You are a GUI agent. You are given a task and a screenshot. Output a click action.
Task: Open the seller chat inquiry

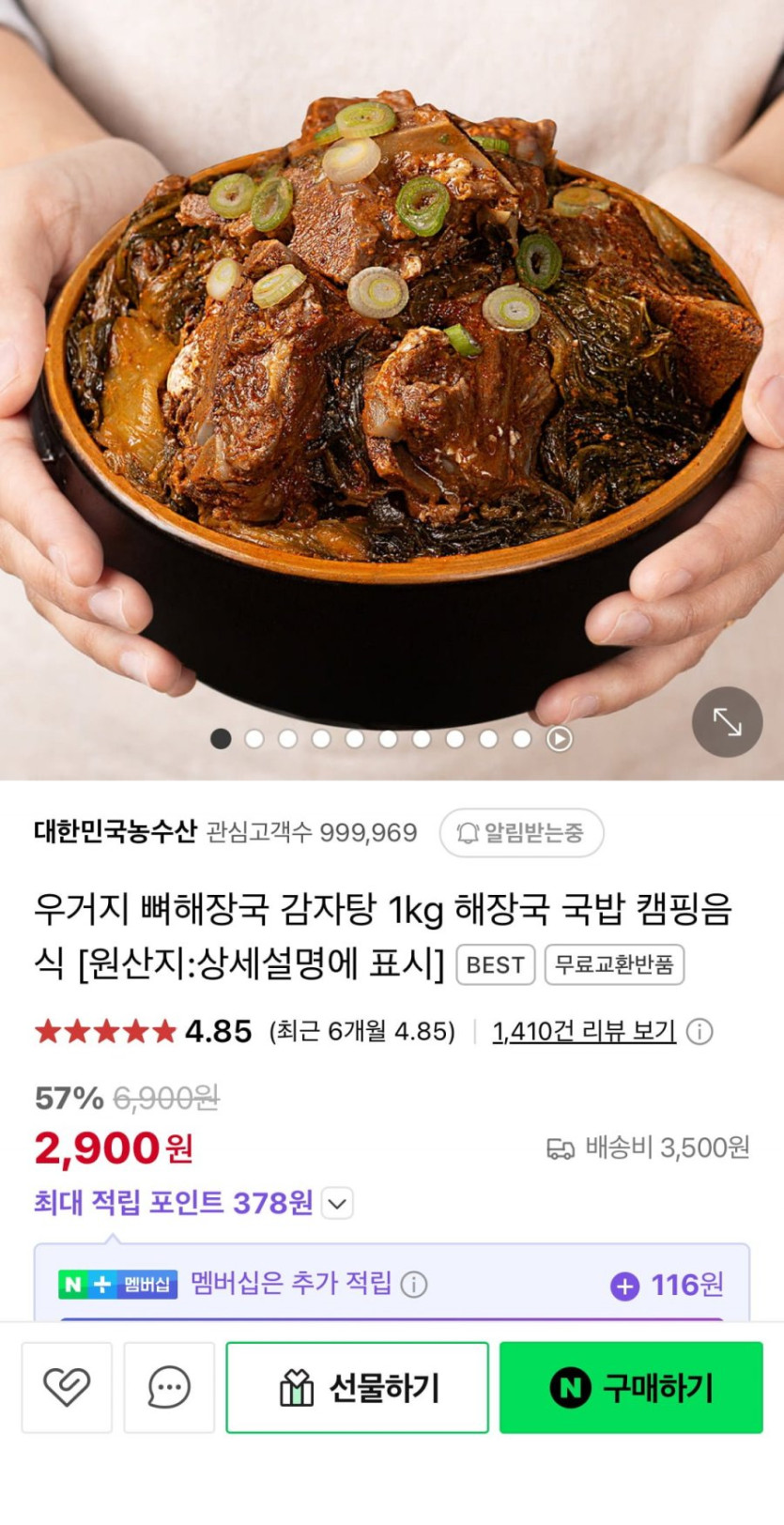[x=169, y=1387]
